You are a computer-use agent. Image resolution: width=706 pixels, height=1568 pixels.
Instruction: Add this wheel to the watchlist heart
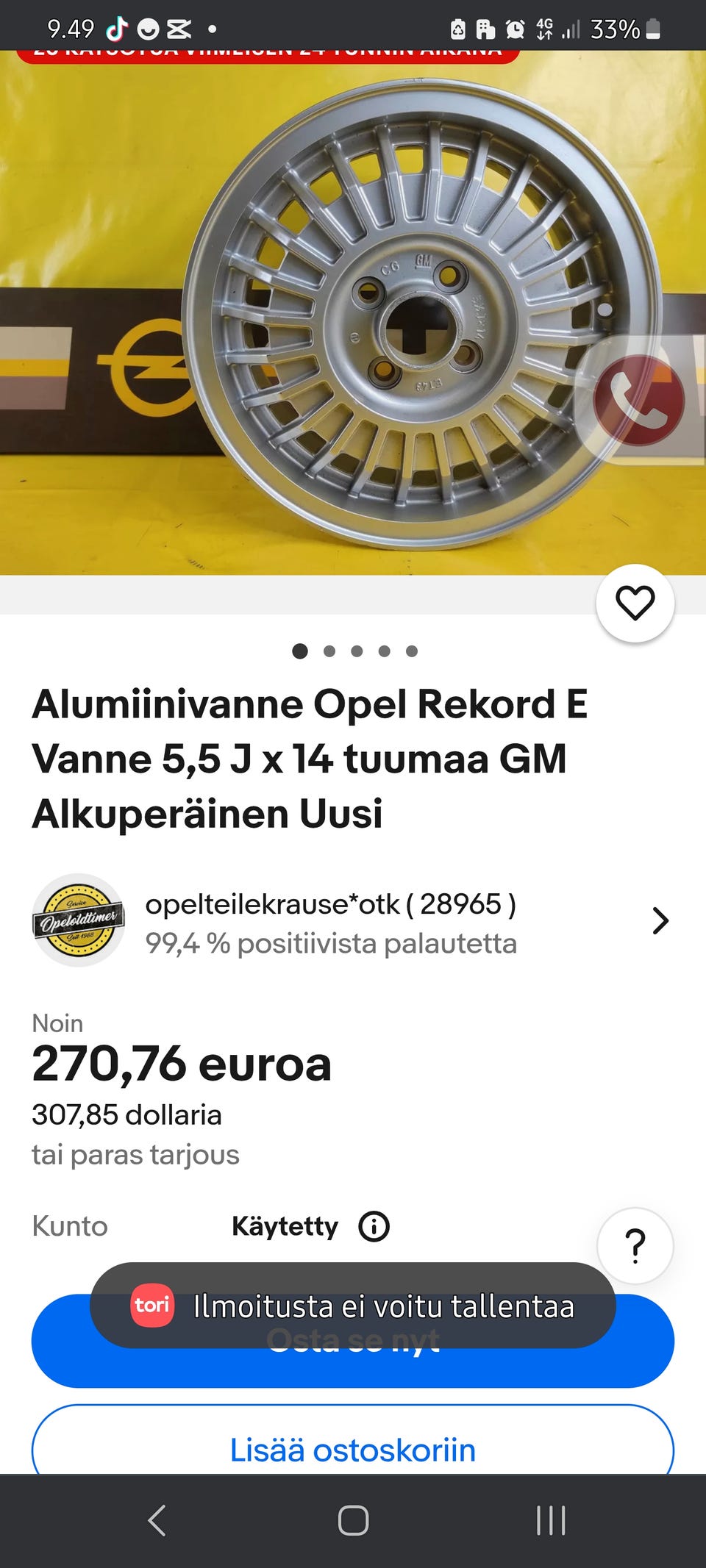(635, 604)
